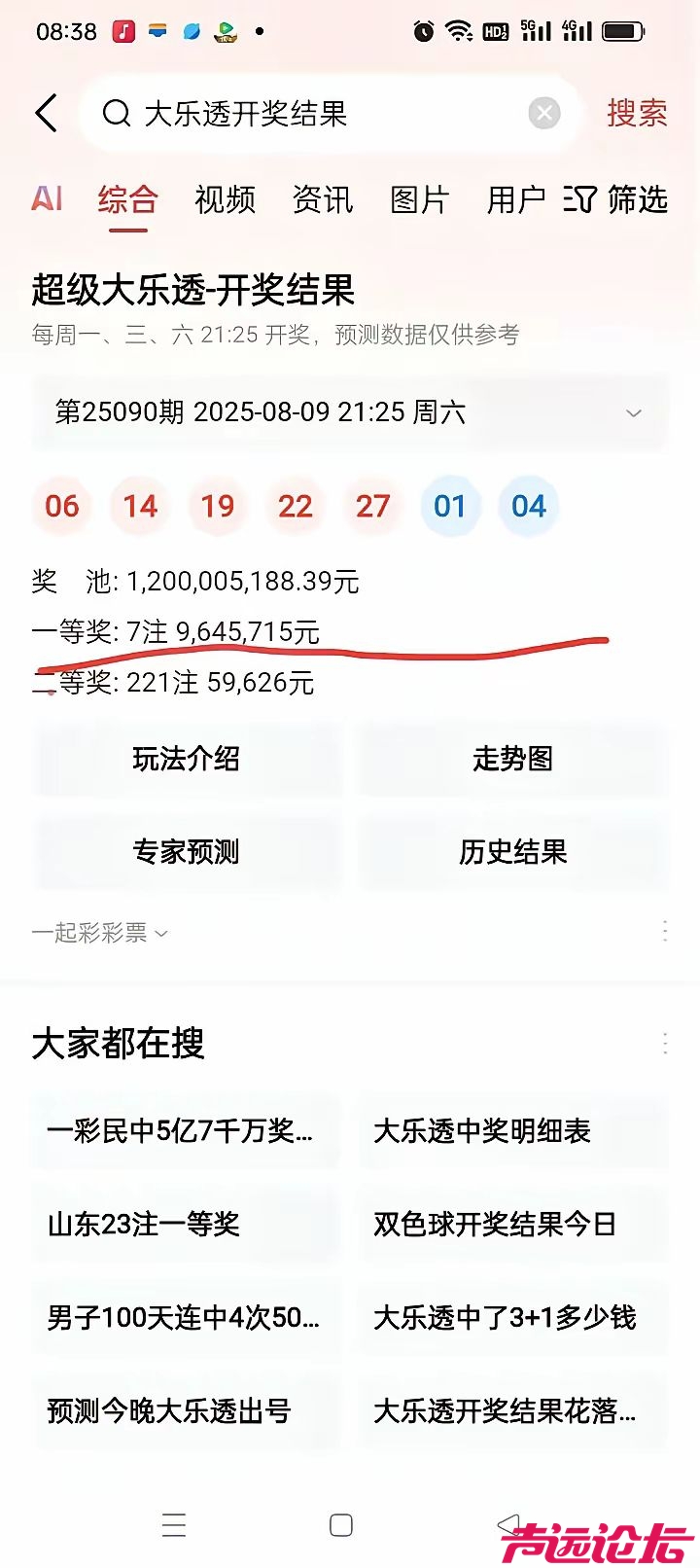Open the 筛选 filter options

pyautogui.click(x=616, y=199)
